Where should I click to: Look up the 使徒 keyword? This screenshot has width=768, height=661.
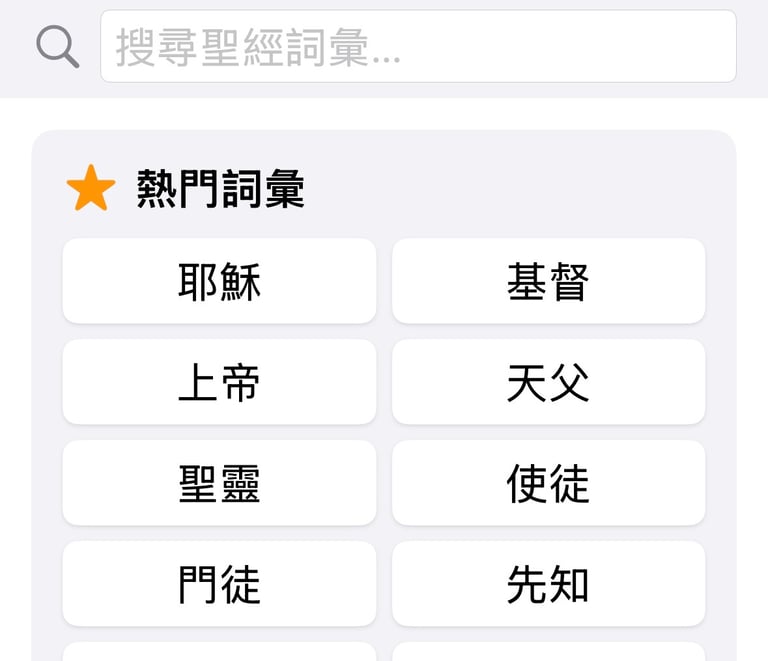point(548,483)
